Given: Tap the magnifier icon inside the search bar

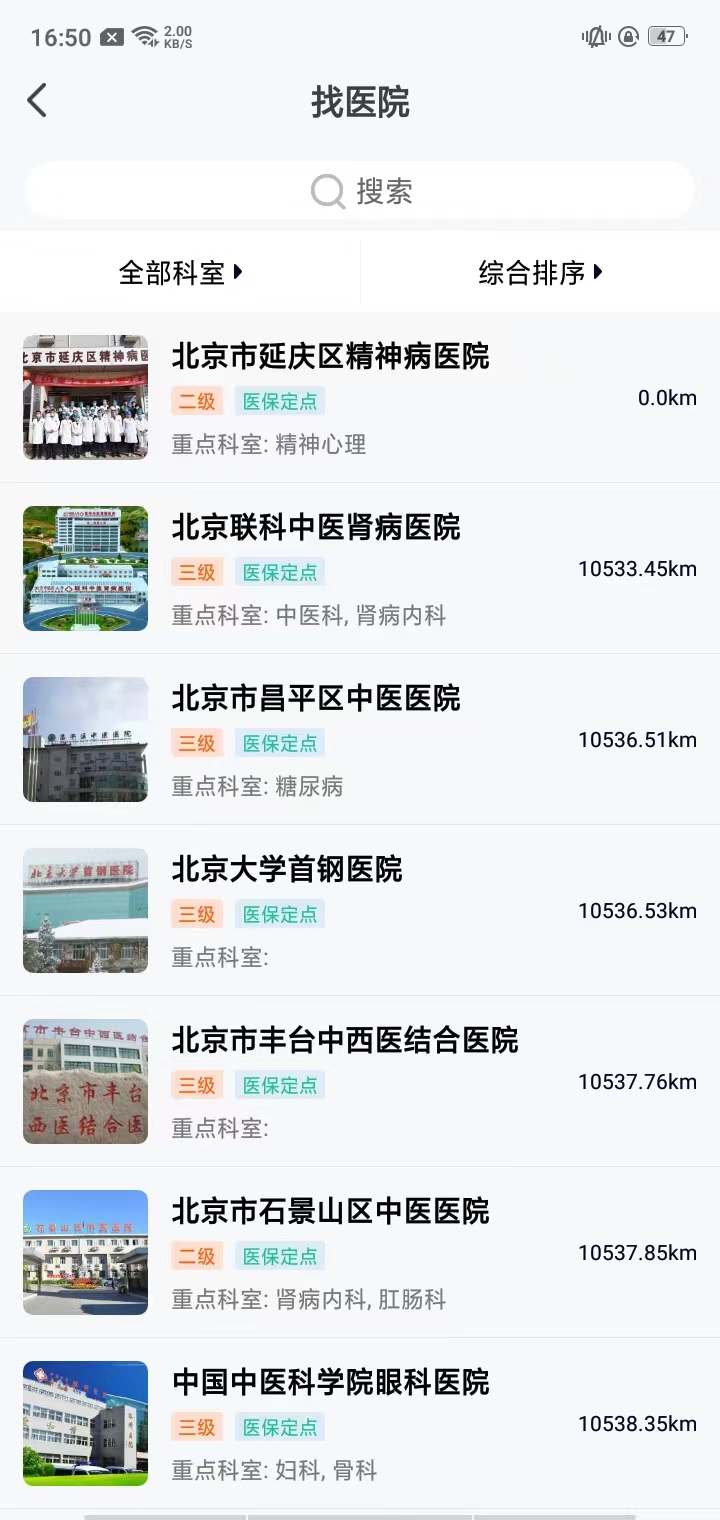Looking at the screenshot, I should 327,191.
